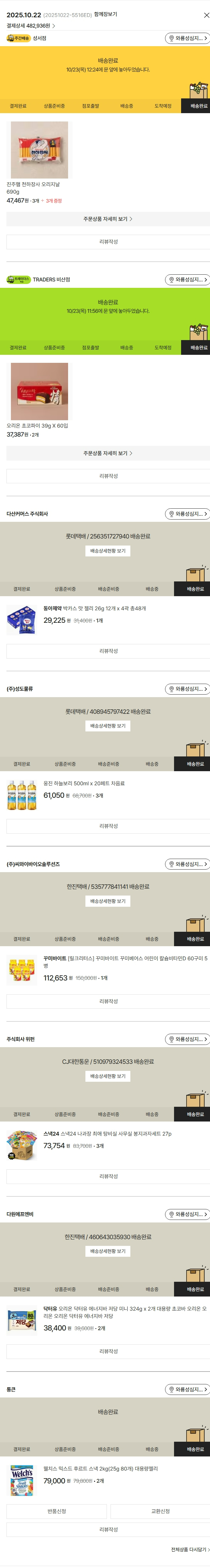Screen dimensions: 210x1568
Task: Tap 함께장보기 next to the order number
Action: point(106,14)
